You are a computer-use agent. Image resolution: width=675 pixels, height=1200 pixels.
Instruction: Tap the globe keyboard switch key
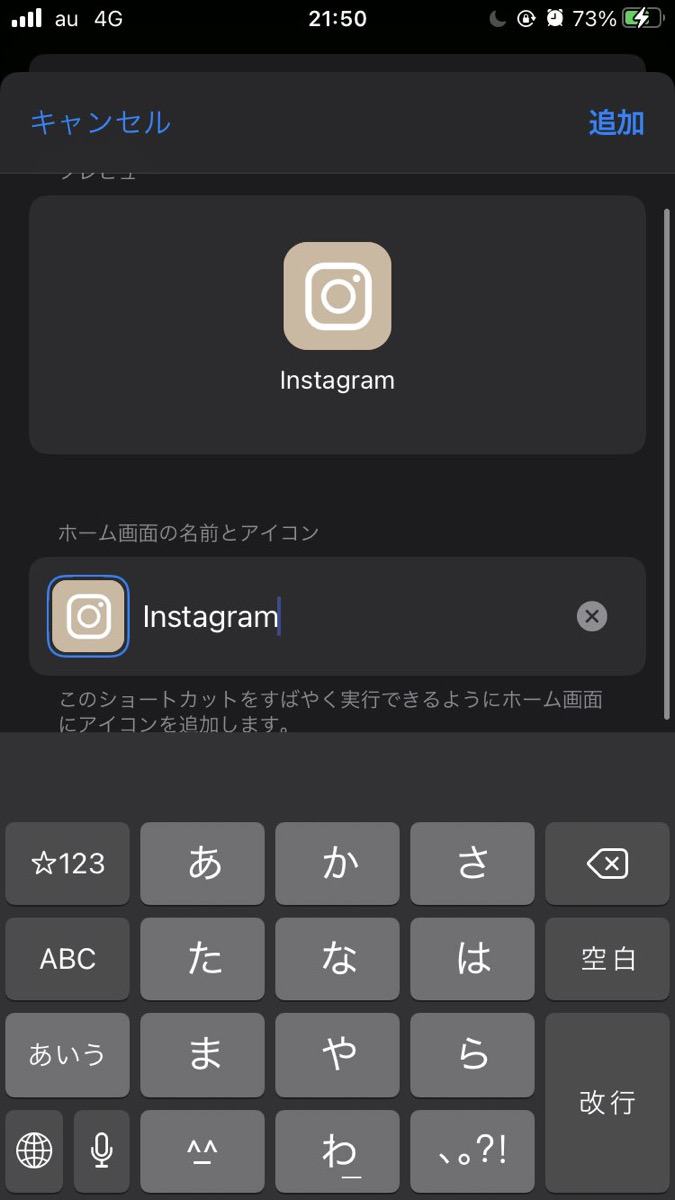pos(34,1151)
